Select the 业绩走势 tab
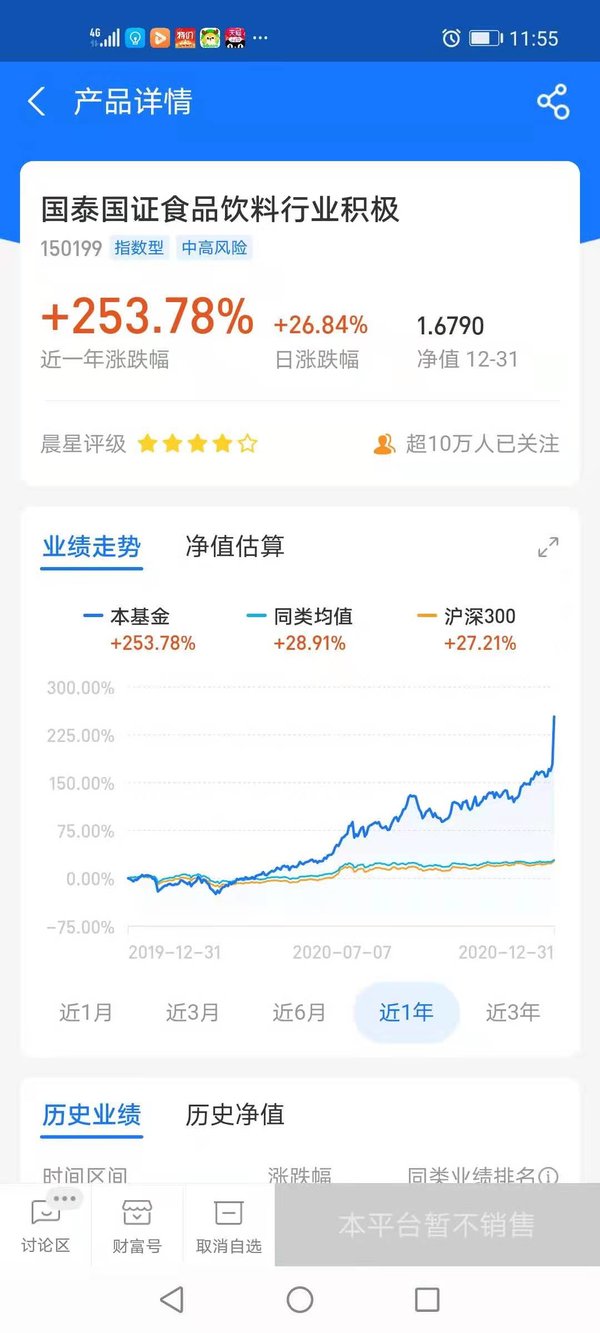600x1333 pixels. [x=91, y=547]
